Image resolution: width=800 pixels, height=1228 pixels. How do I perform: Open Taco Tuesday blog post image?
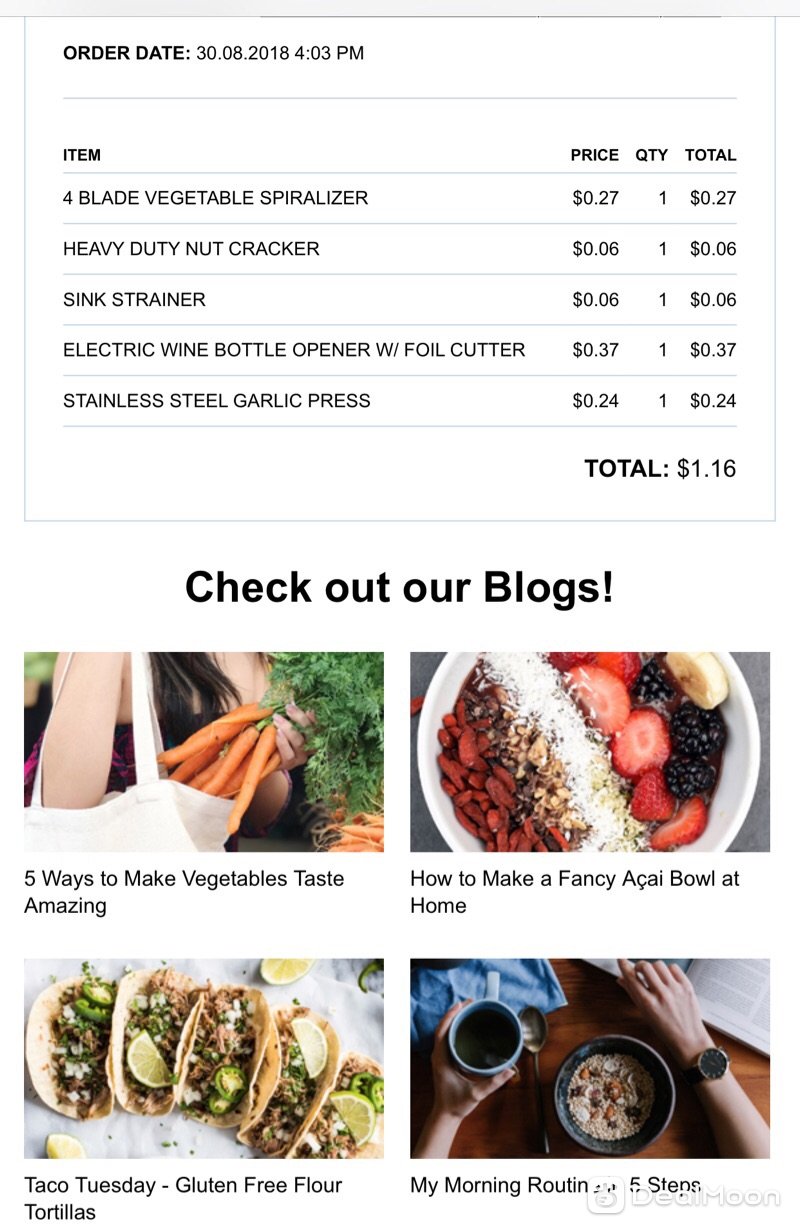click(x=204, y=1058)
